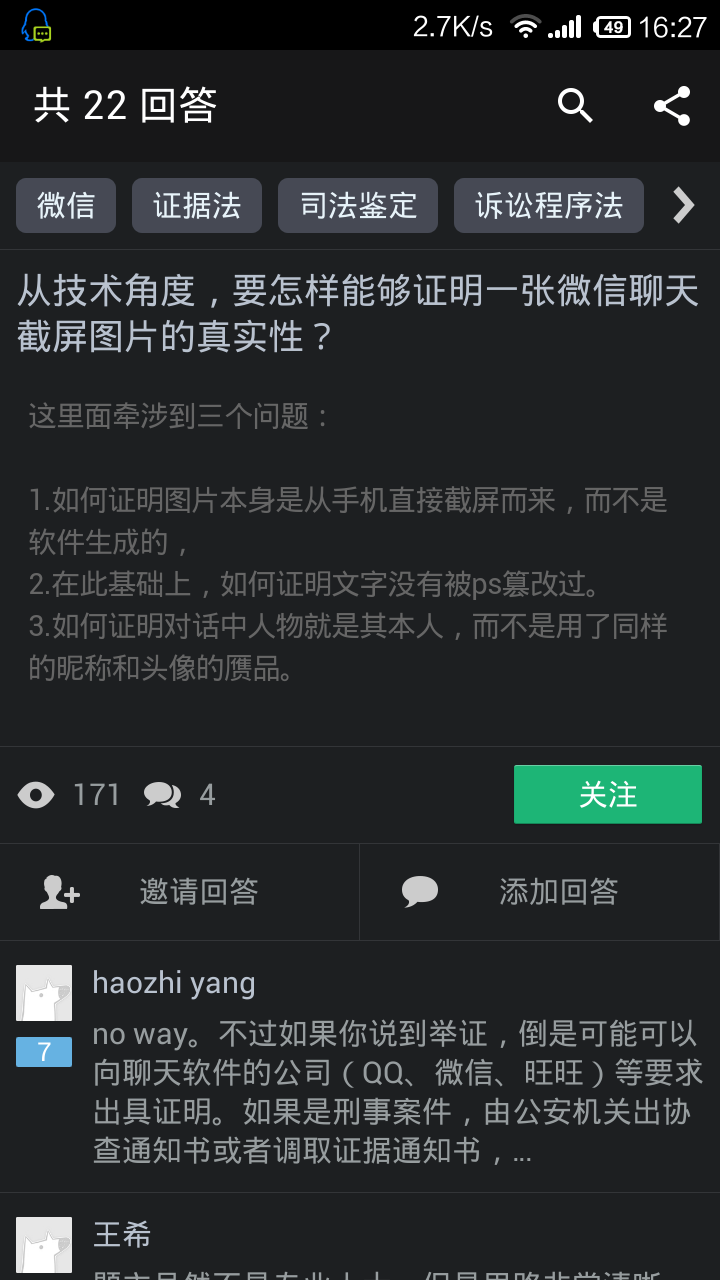The image size is (720, 1280).
Task: Open the 诉讼程序法 topic tag
Action: (548, 206)
